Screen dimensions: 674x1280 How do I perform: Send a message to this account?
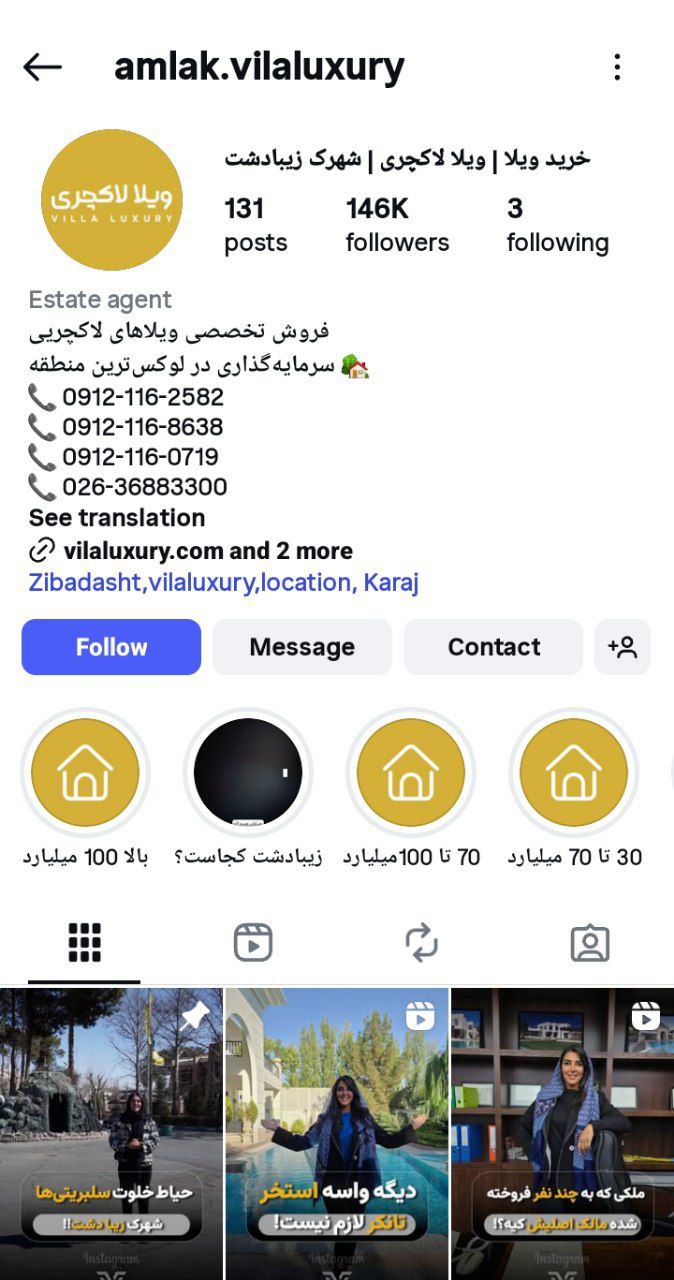click(302, 647)
